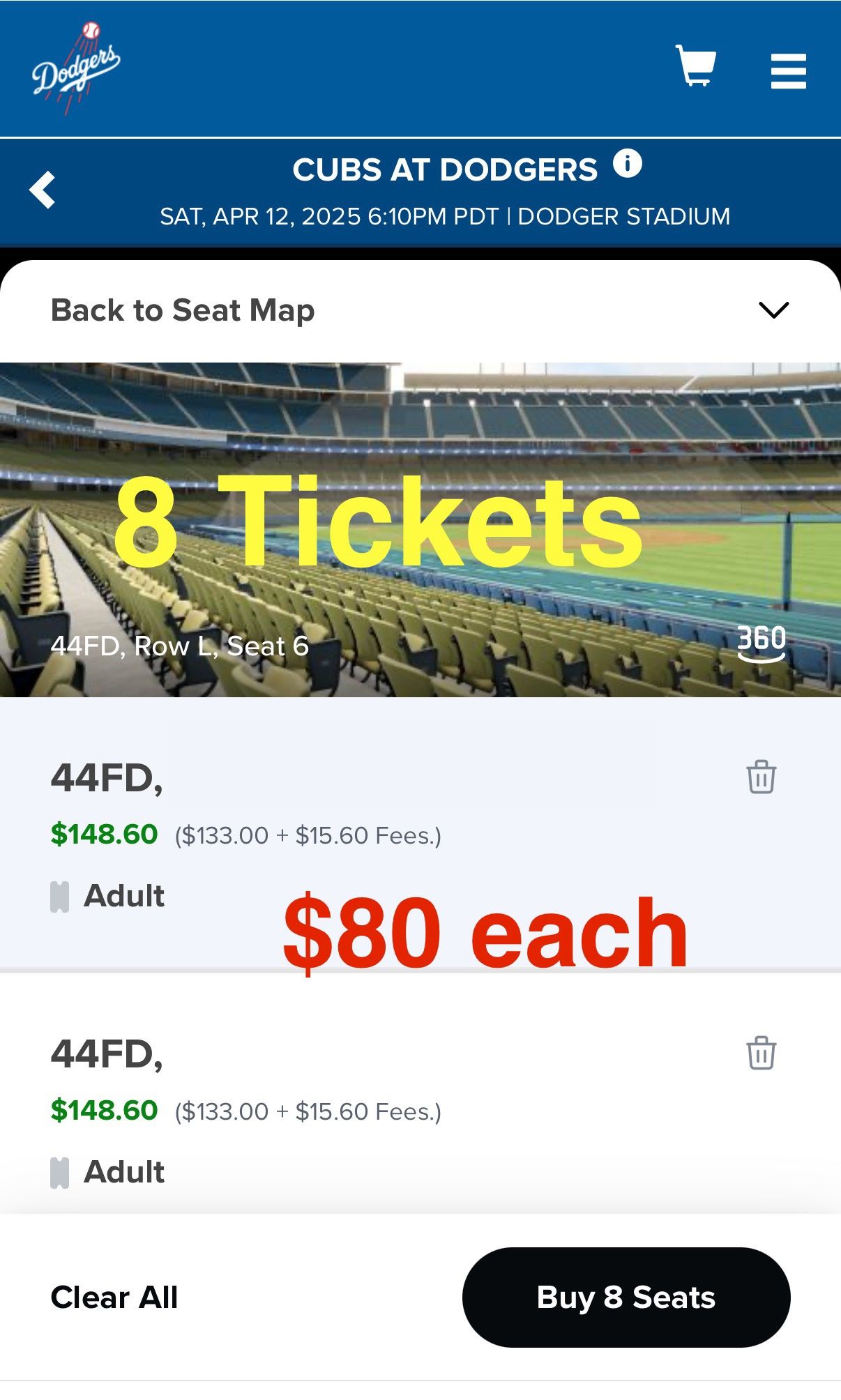Open Back to Seat Map
This screenshot has width=841, height=1400.
183,311
